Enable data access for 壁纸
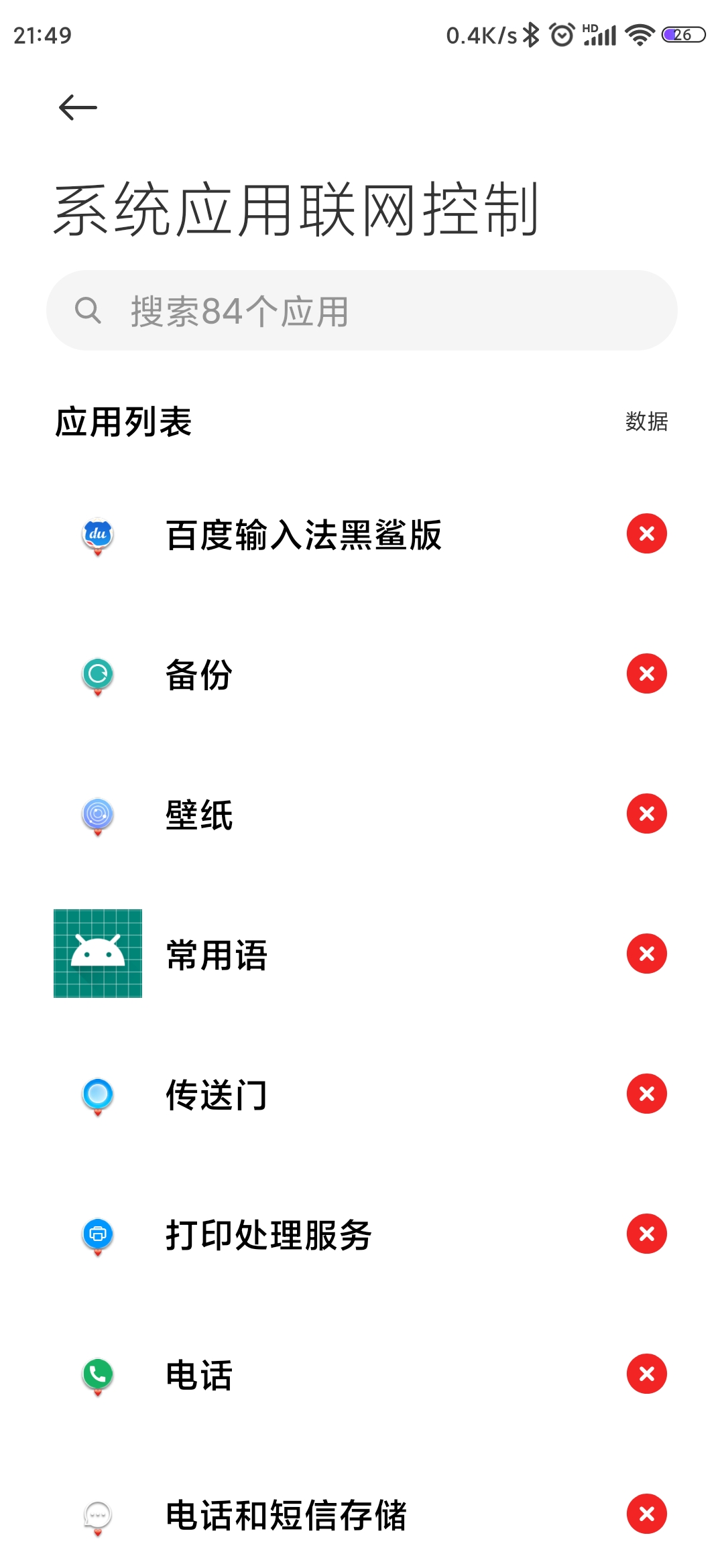The width and height of the screenshot is (724, 1568). tap(647, 813)
